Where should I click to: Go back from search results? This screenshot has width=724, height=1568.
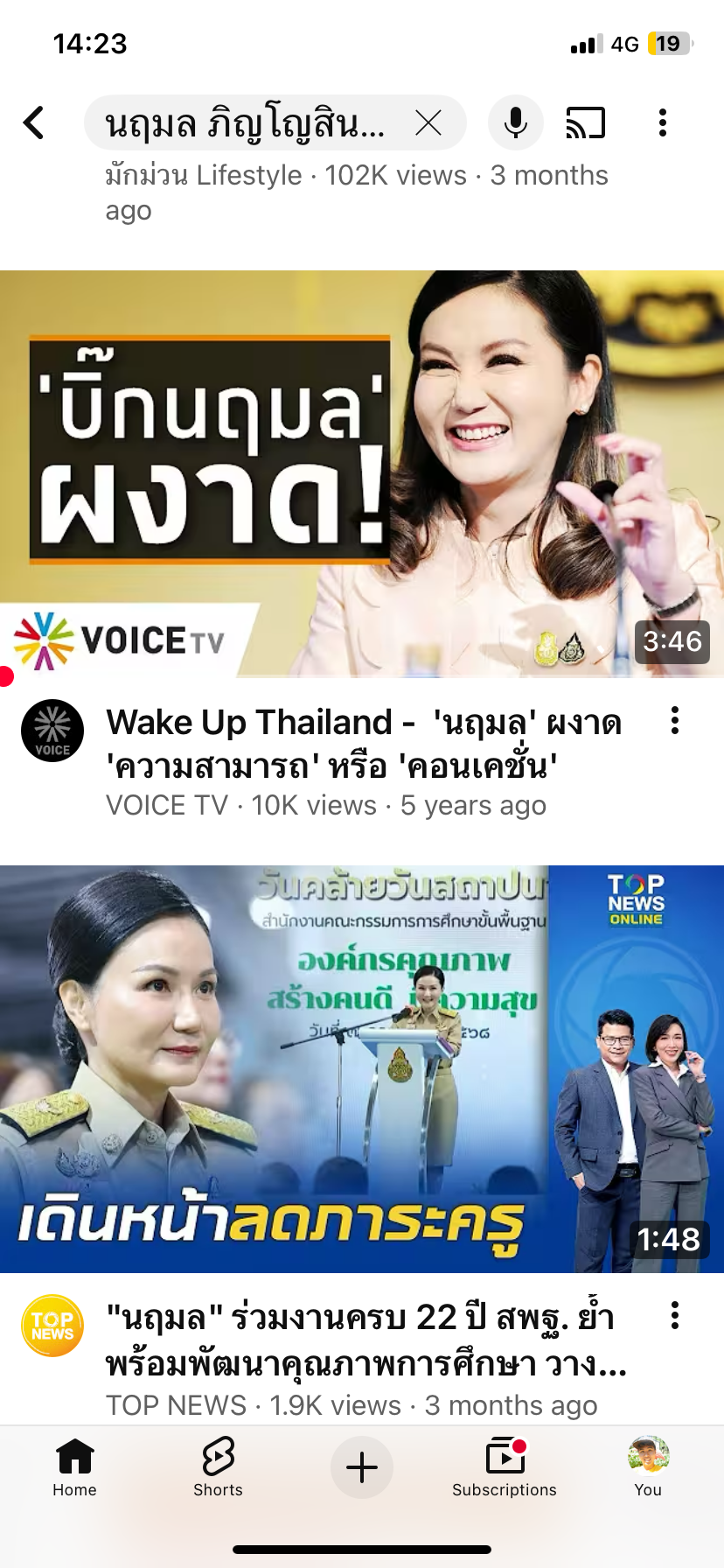click(34, 122)
